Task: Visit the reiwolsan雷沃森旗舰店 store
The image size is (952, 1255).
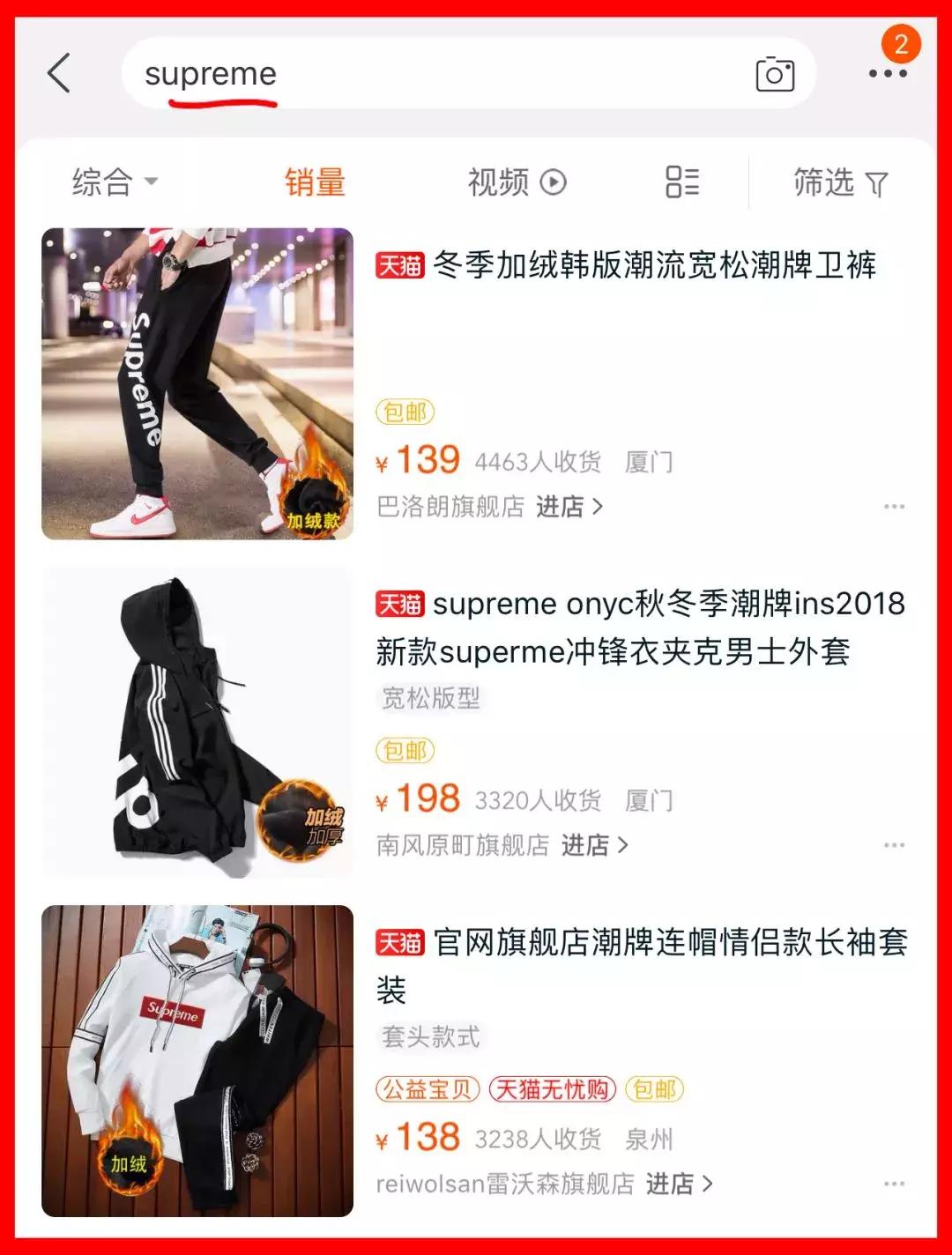Action: click(503, 1184)
